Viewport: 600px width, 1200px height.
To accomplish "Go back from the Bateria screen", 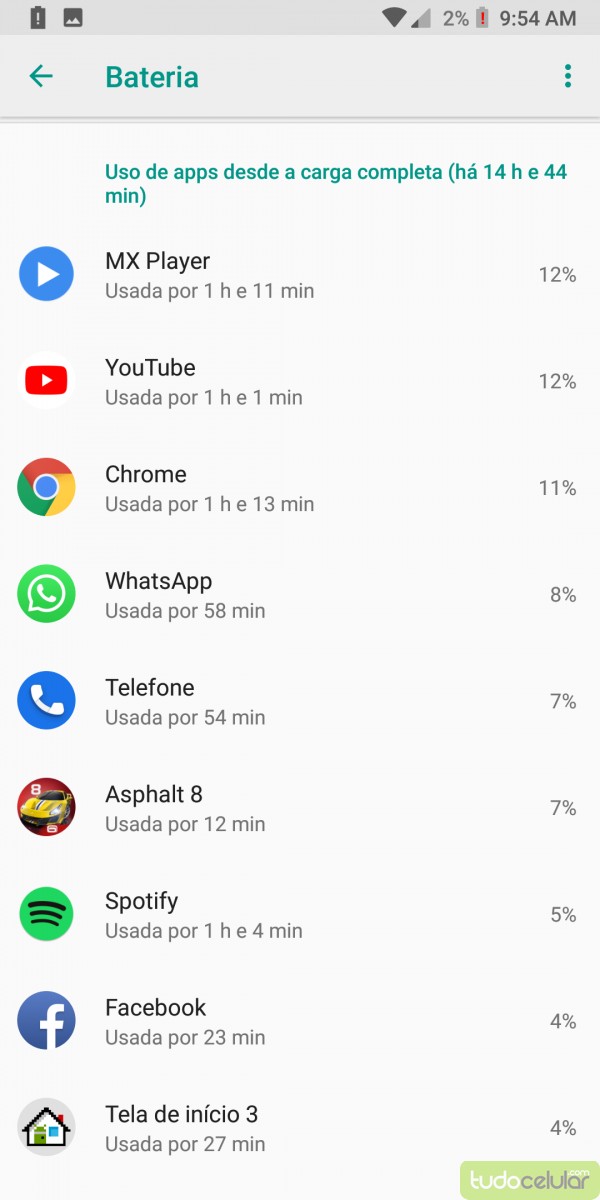I will (41, 76).
